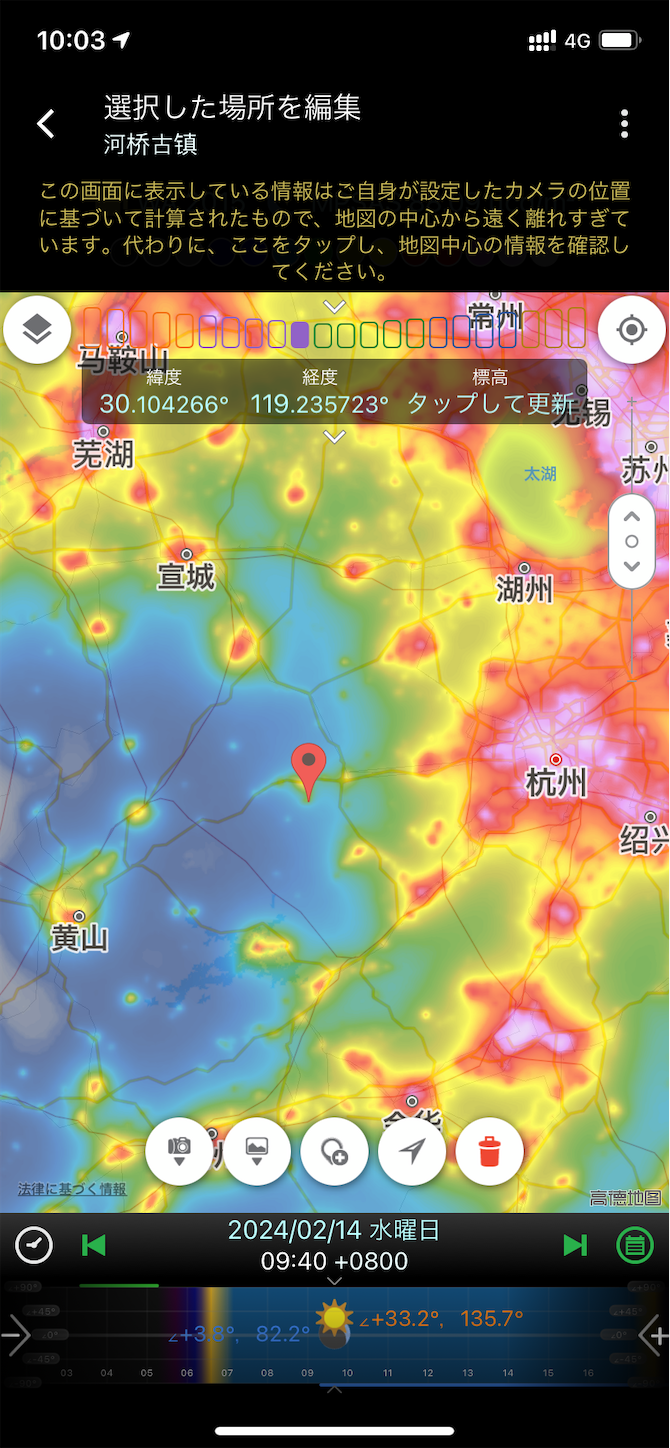Open the map layers button

[x=37, y=329]
